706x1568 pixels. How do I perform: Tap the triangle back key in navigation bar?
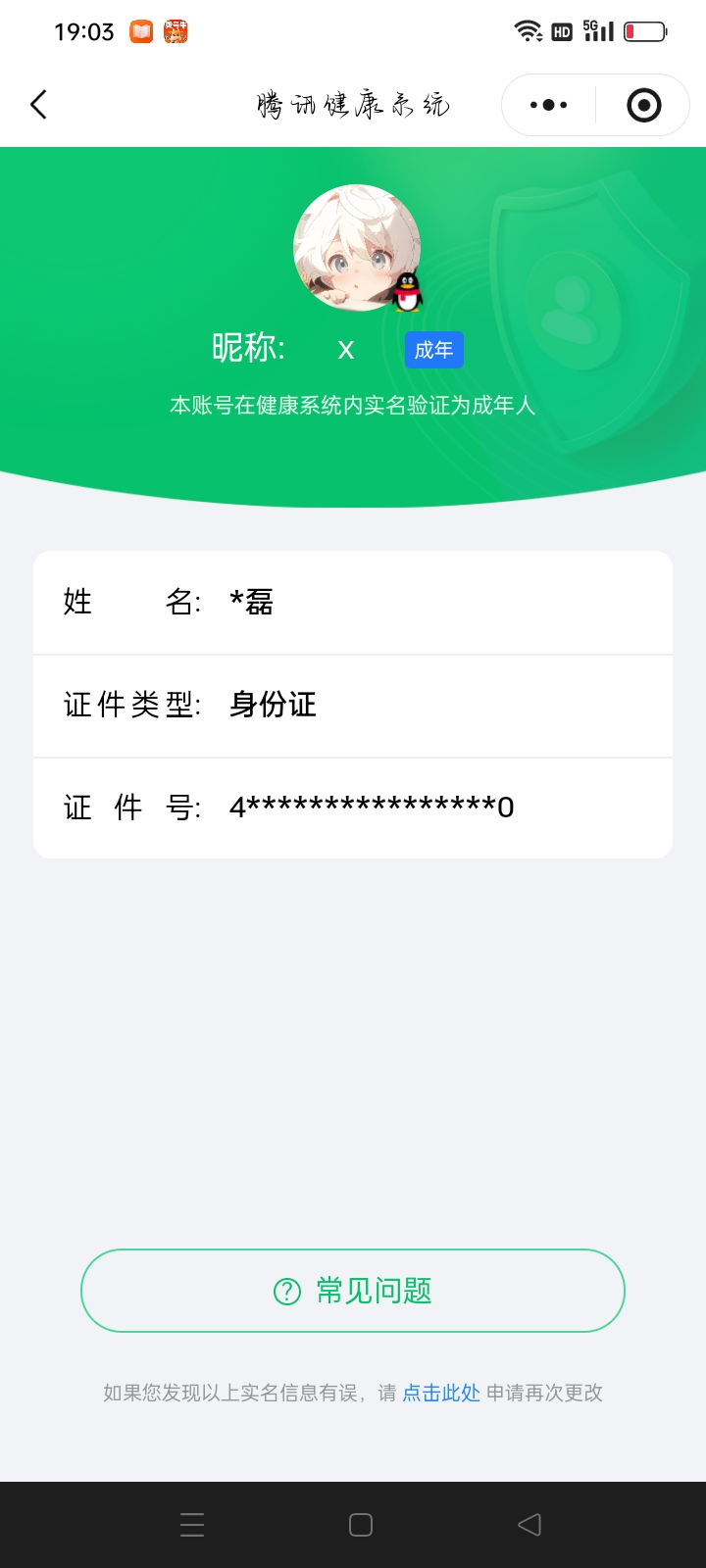point(529,1524)
